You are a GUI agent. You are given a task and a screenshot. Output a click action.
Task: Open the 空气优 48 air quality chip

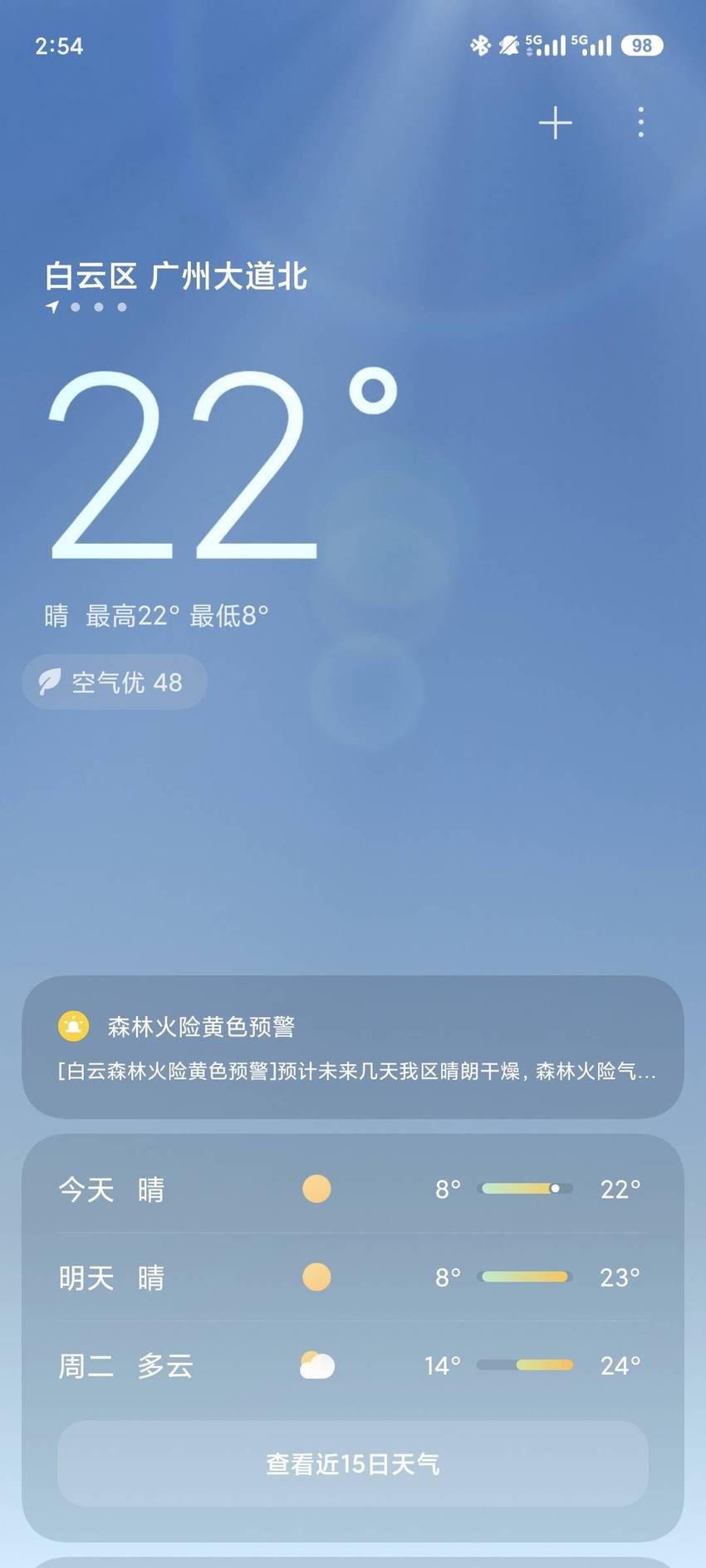tap(115, 681)
